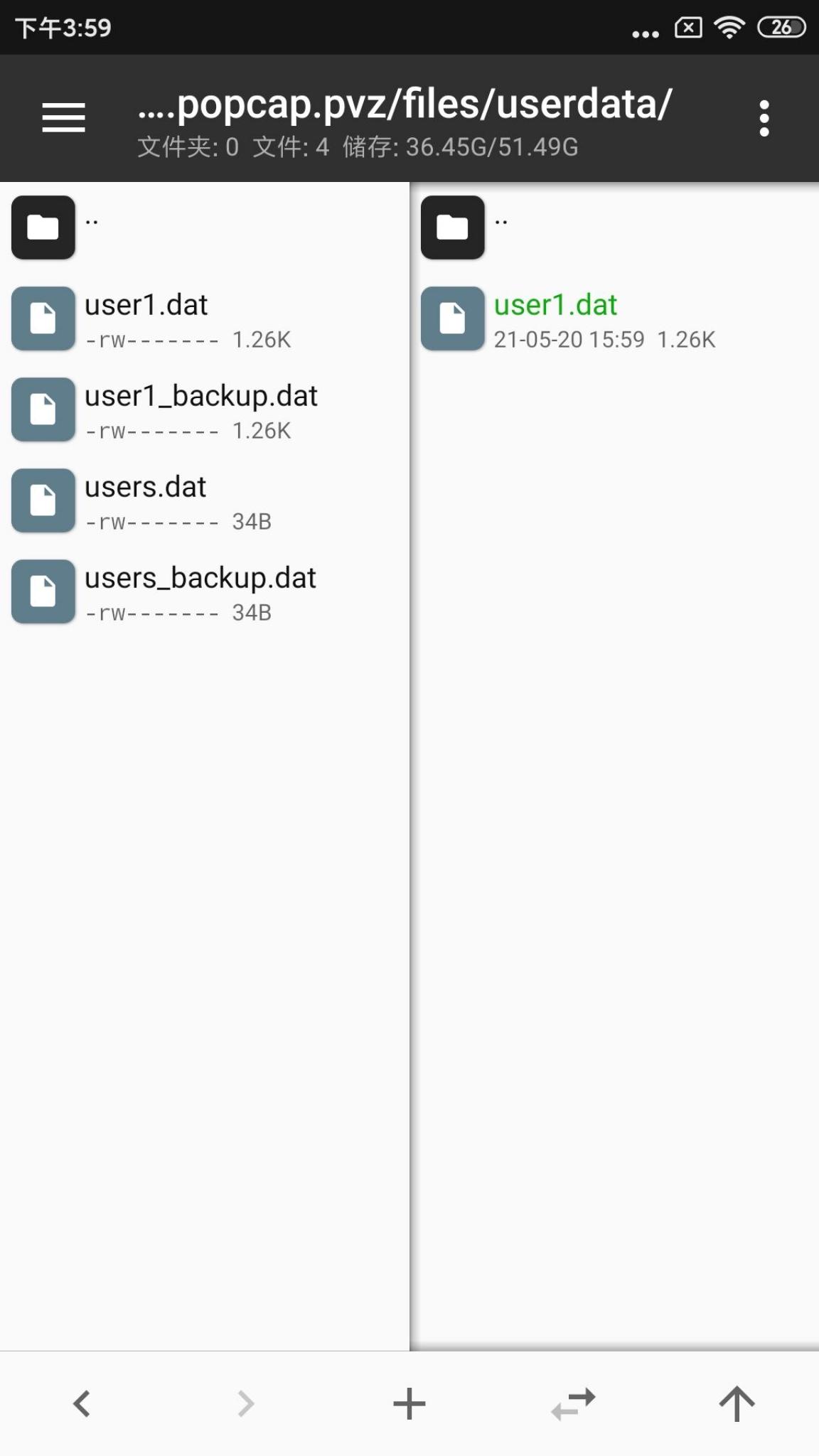Tap the plus button to create new
The image size is (819, 1456).
409,1403
